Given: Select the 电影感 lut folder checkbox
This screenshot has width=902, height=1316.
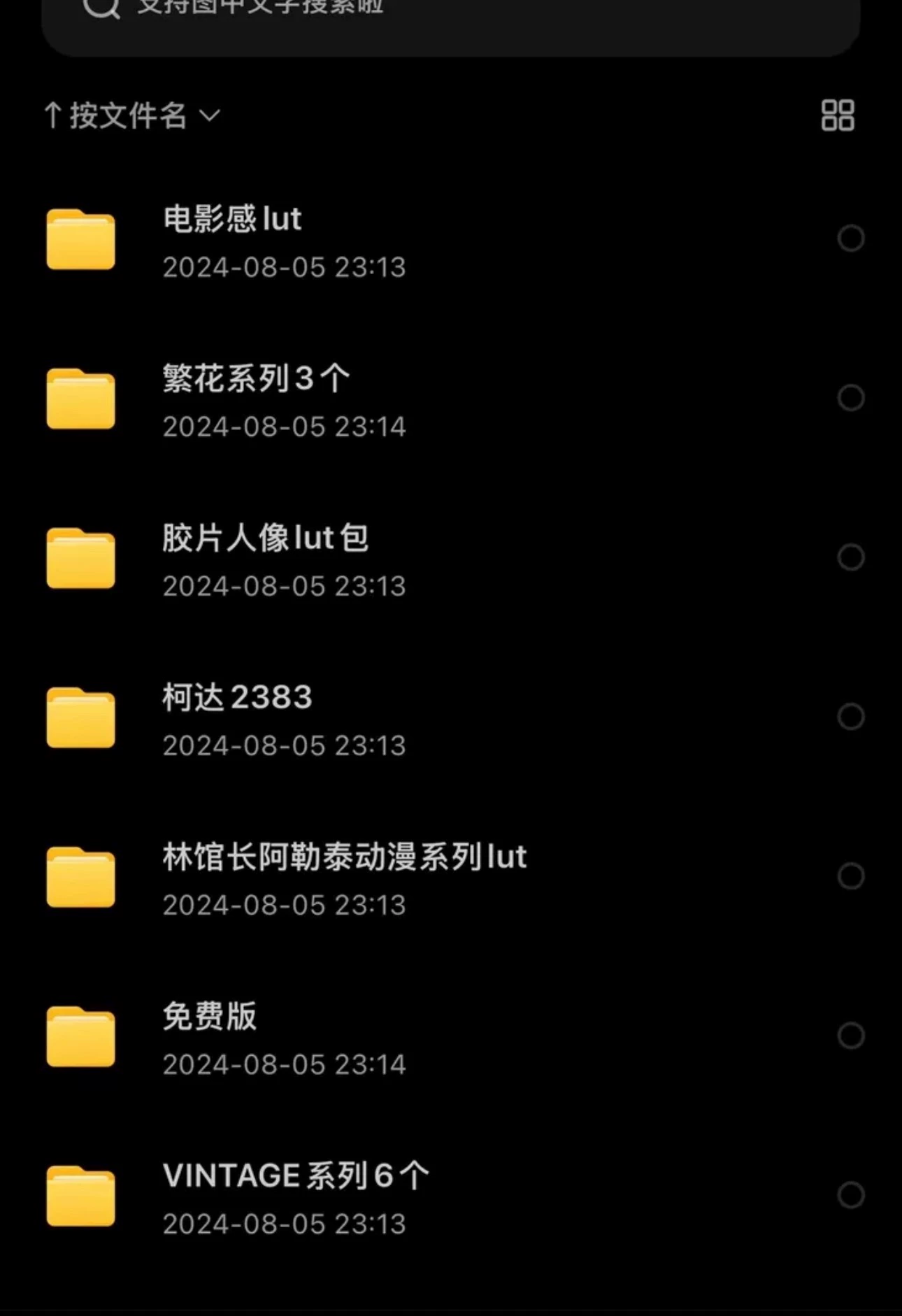Looking at the screenshot, I should 850,238.
